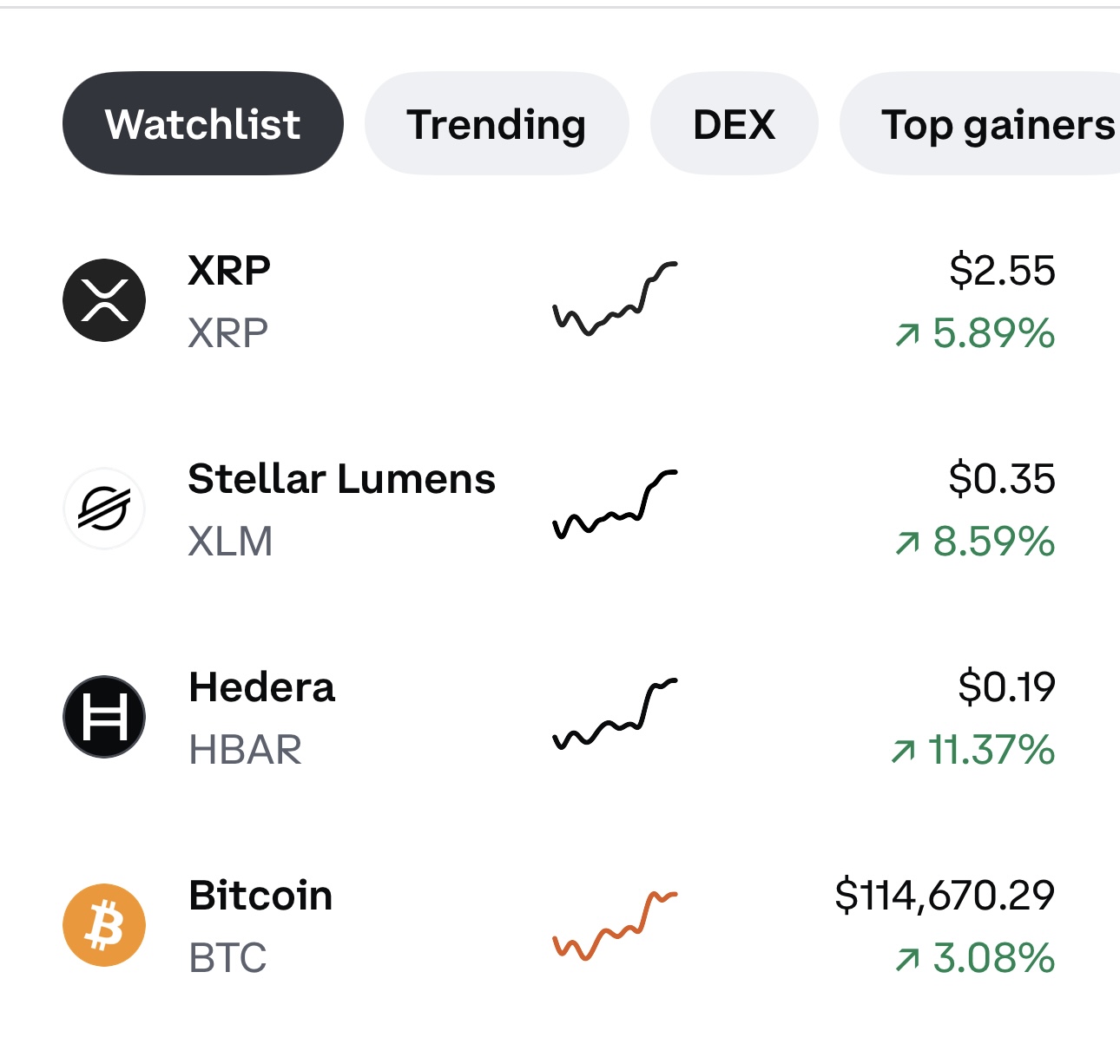Switch to the Trending tab
1120x1064 pixels.
[496, 124]
